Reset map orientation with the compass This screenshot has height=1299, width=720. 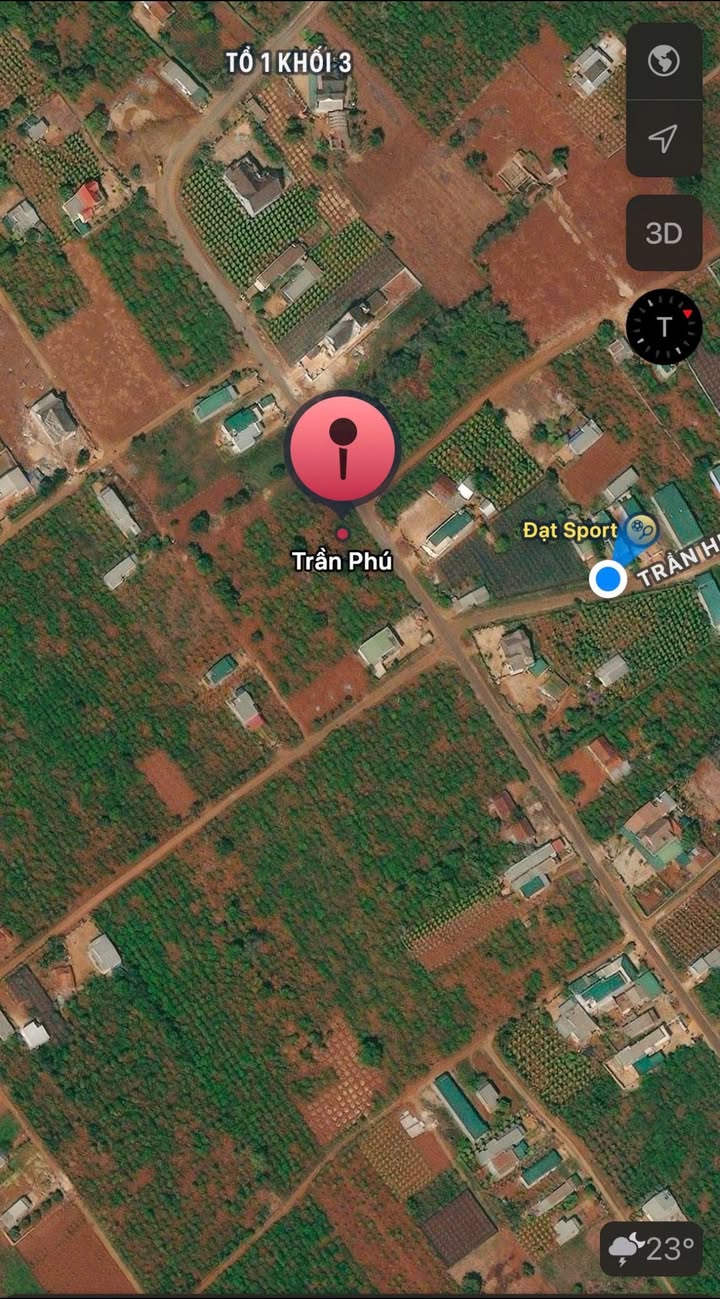[664, 326]
